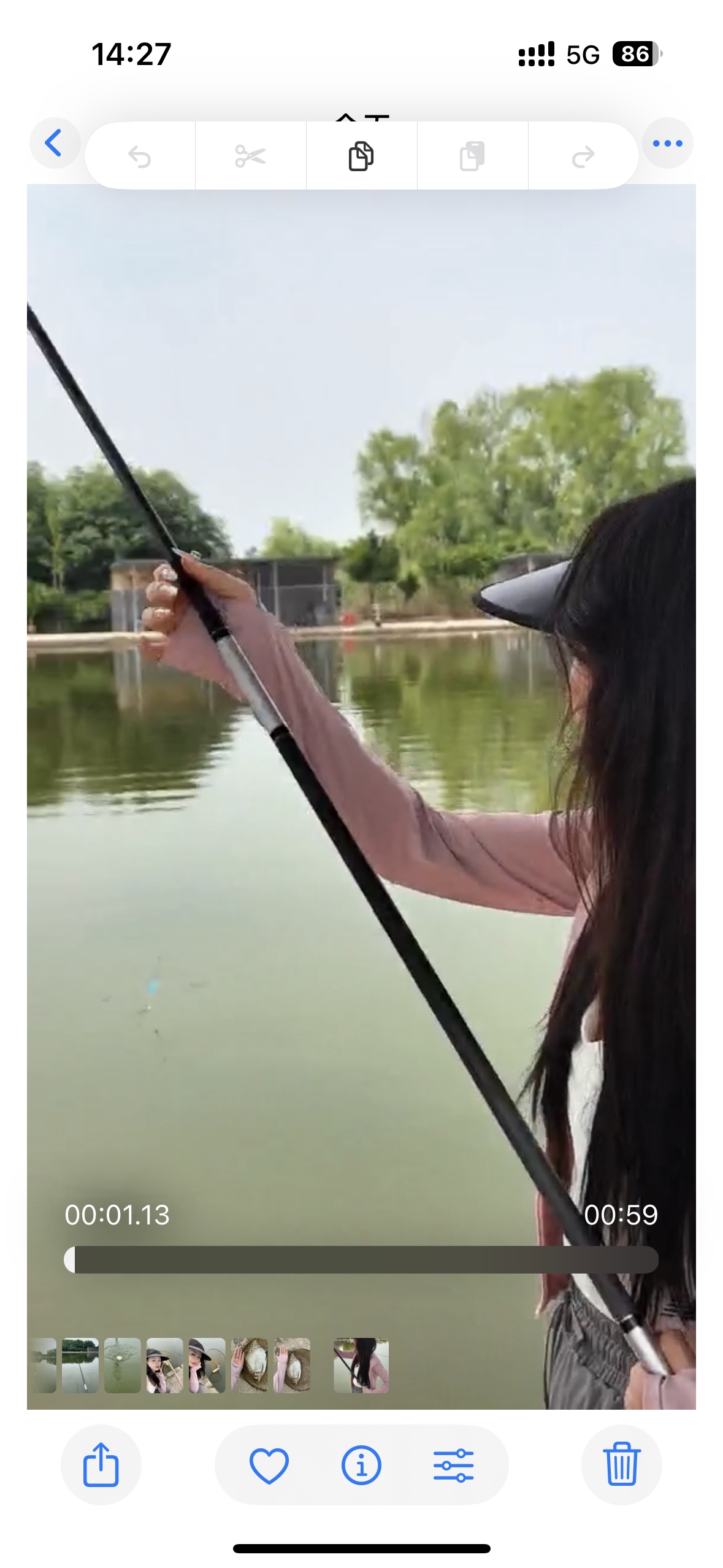
Task: Go back using the blue back arrow
Action: click(55, 143)
